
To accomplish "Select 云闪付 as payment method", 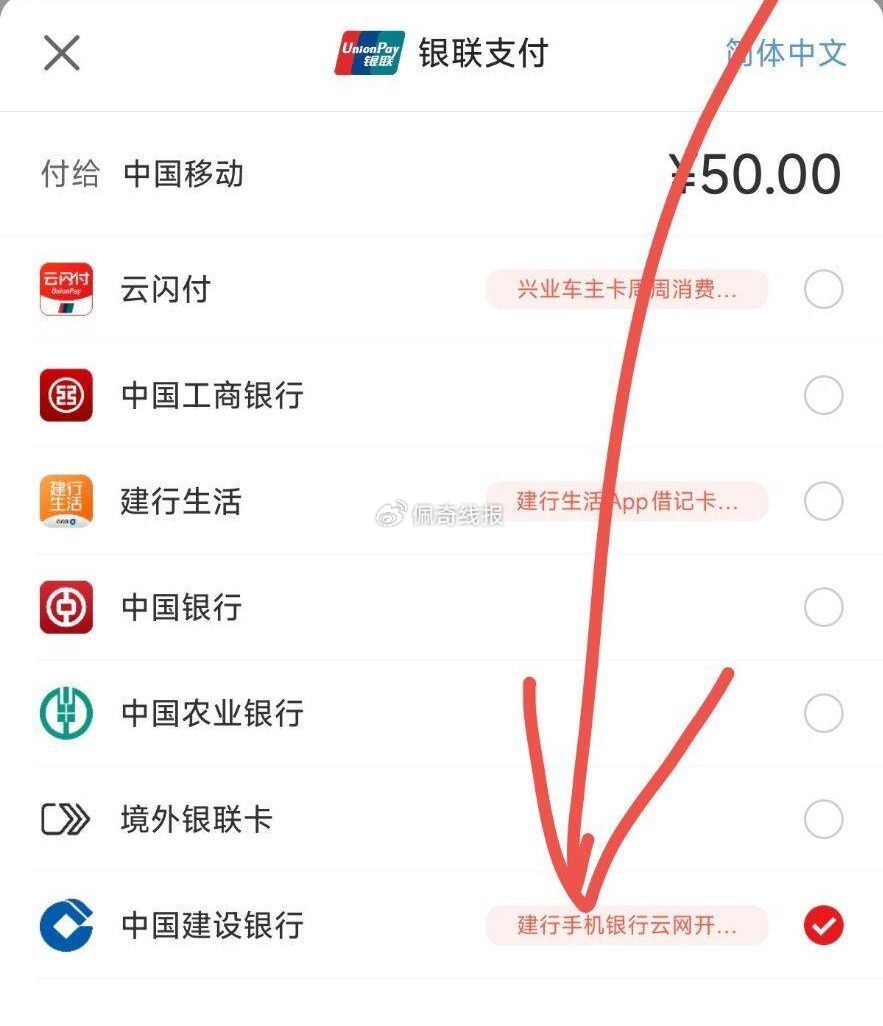I will [x=823, y=290].
